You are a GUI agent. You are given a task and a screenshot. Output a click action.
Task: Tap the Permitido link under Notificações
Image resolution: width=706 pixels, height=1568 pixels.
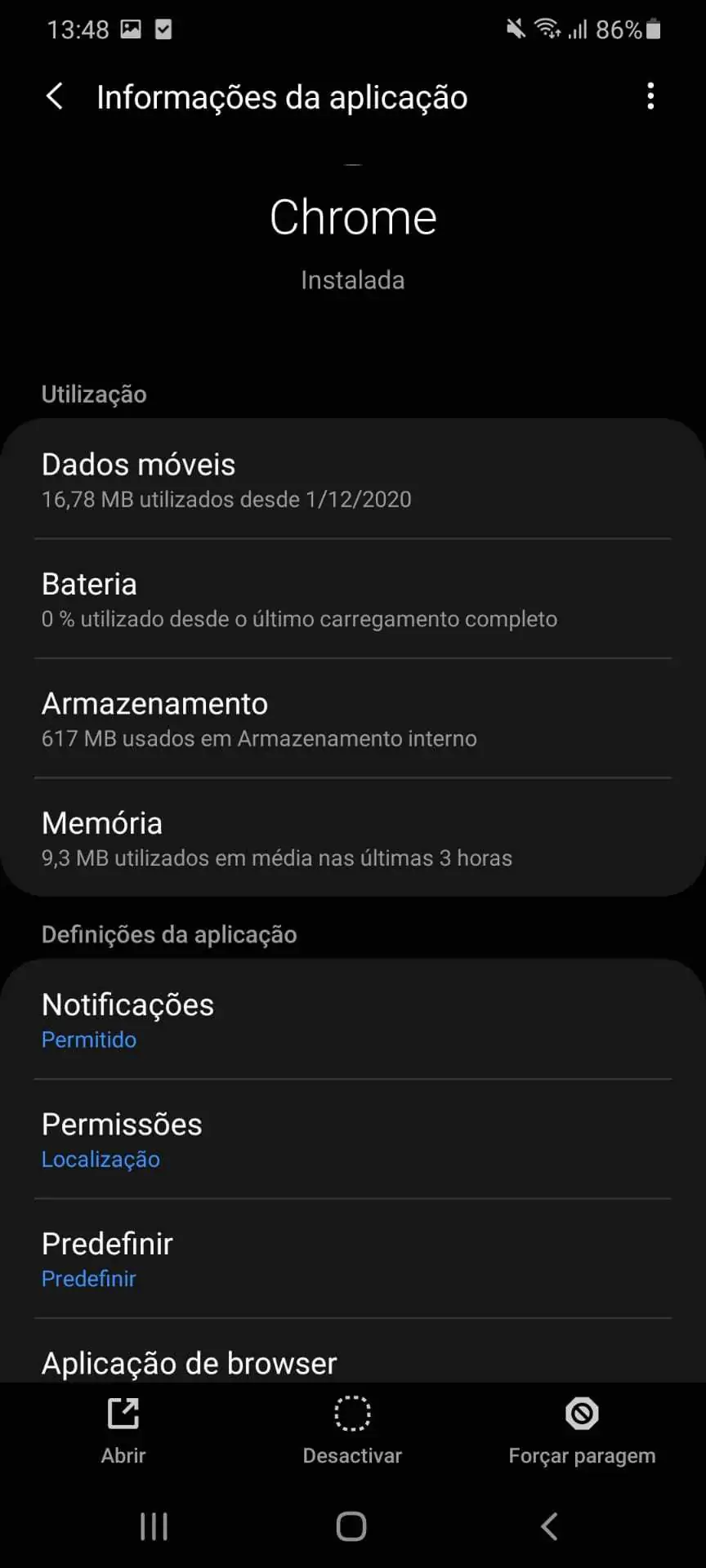tap(88, 1039)
